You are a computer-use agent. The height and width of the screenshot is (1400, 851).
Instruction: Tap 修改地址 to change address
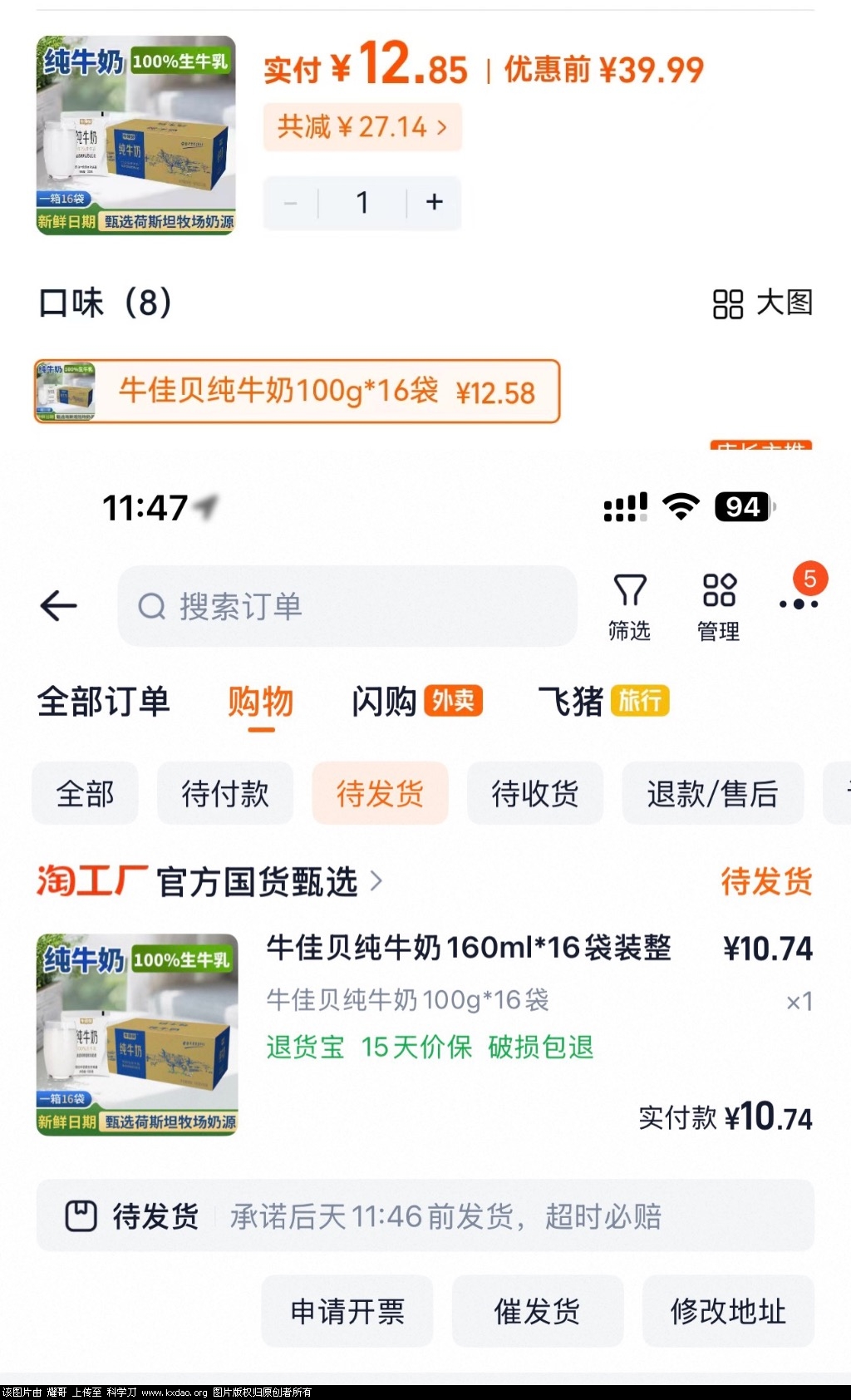coord(728,1311)
